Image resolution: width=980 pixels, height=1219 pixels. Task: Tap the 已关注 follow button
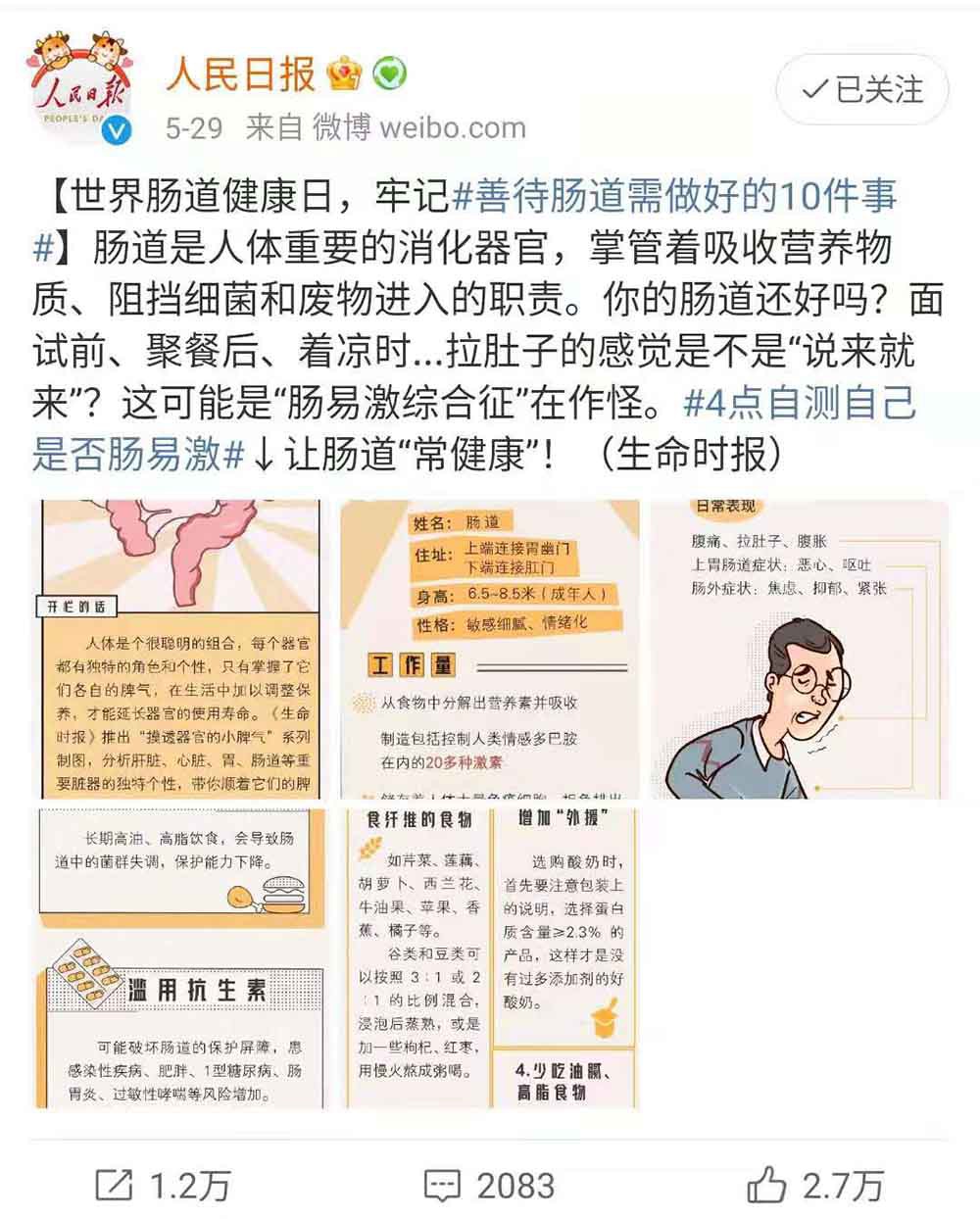click(861, 91)
